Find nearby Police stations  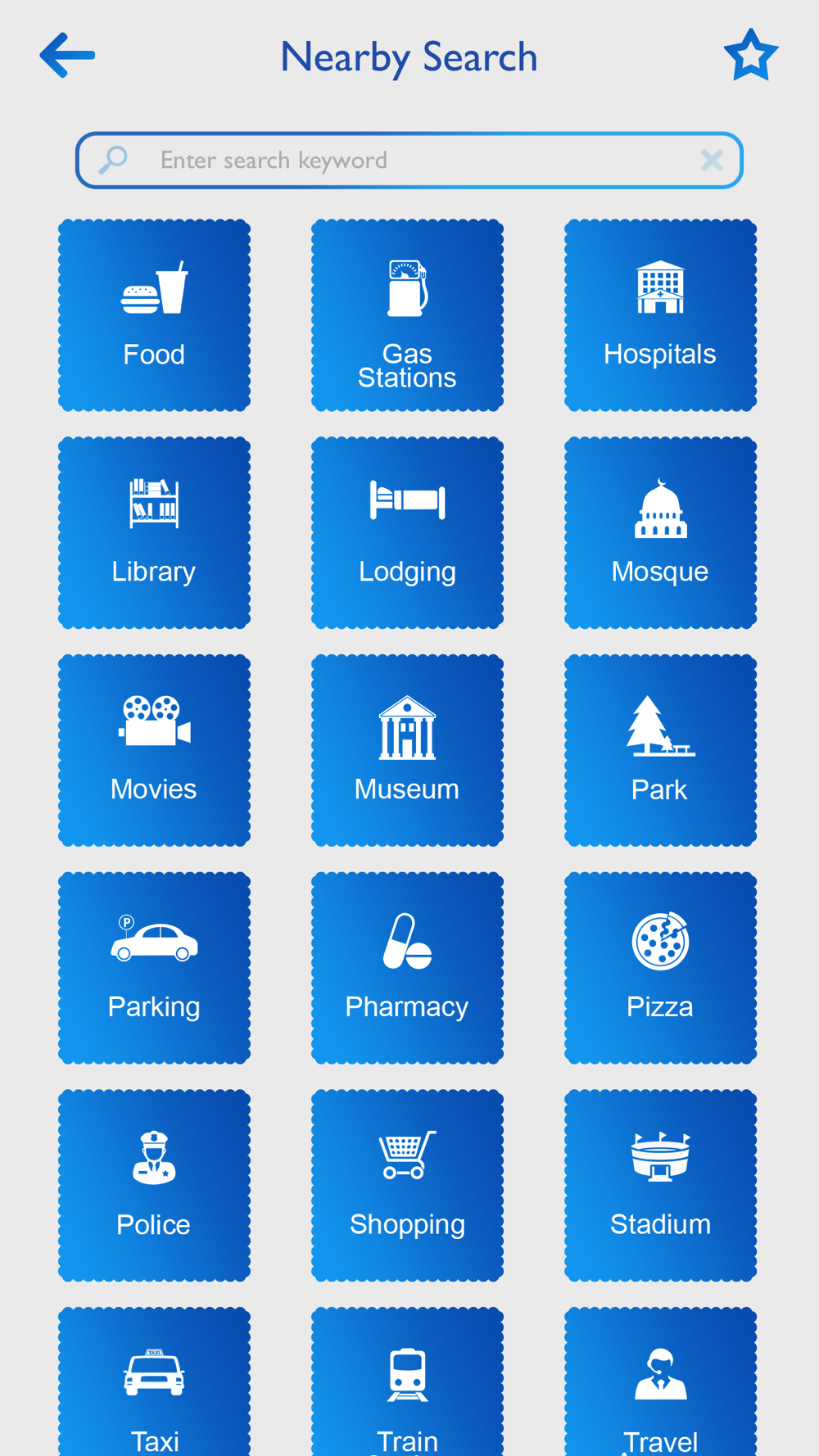click(x=154, y=1186)
